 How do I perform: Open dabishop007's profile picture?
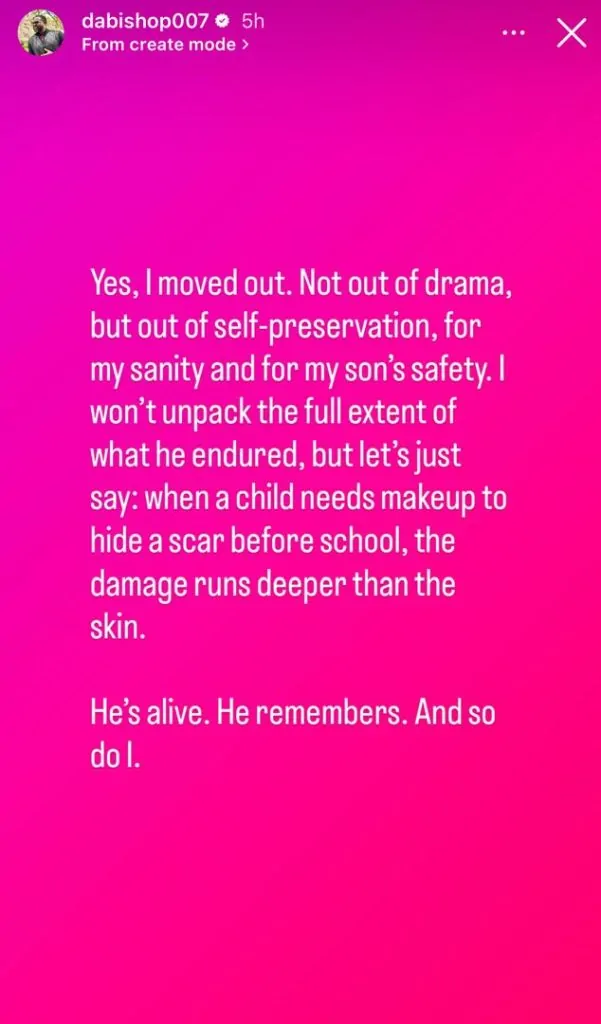coord(42,33)
